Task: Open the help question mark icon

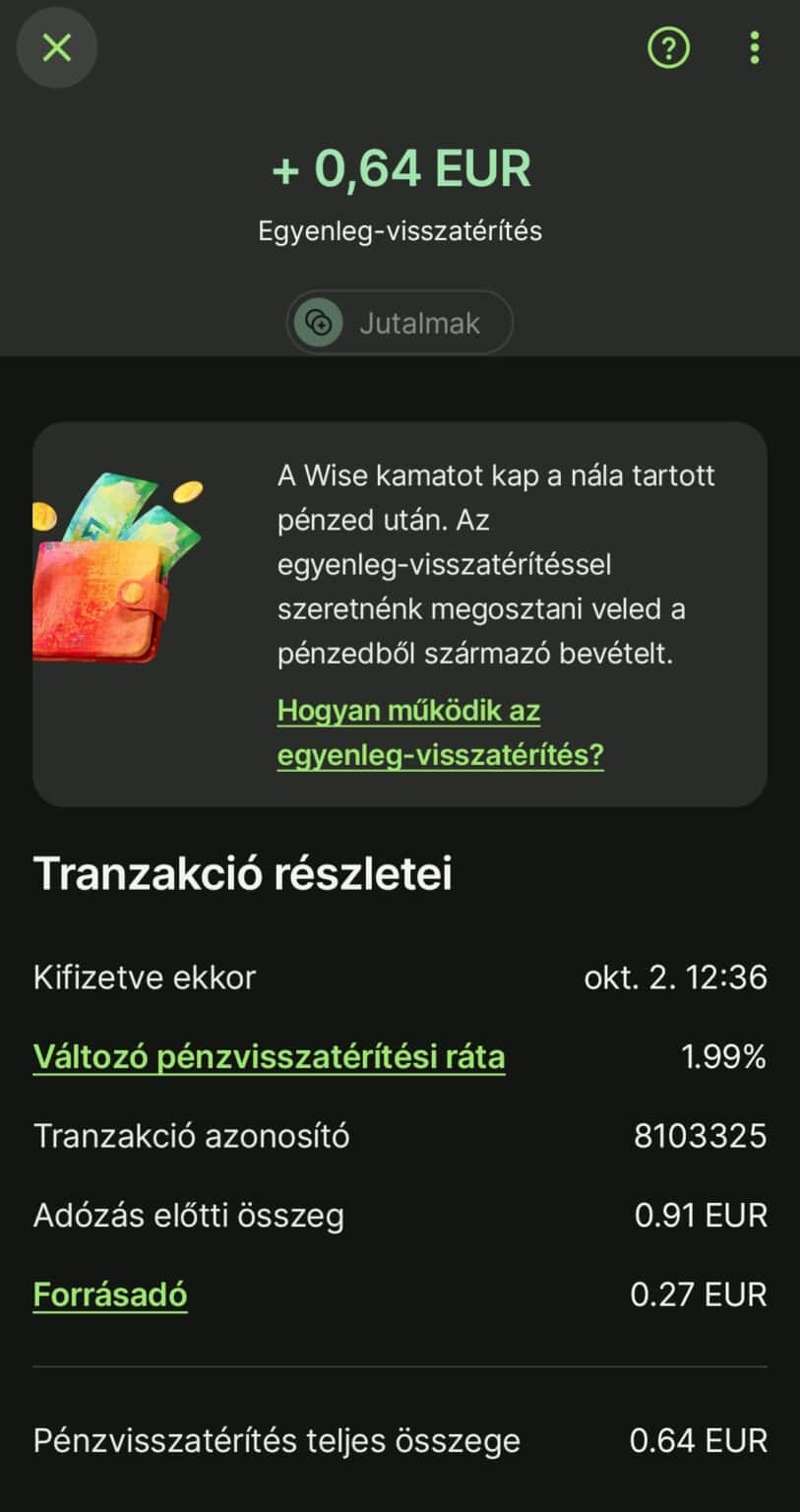Action: [668, 47]
